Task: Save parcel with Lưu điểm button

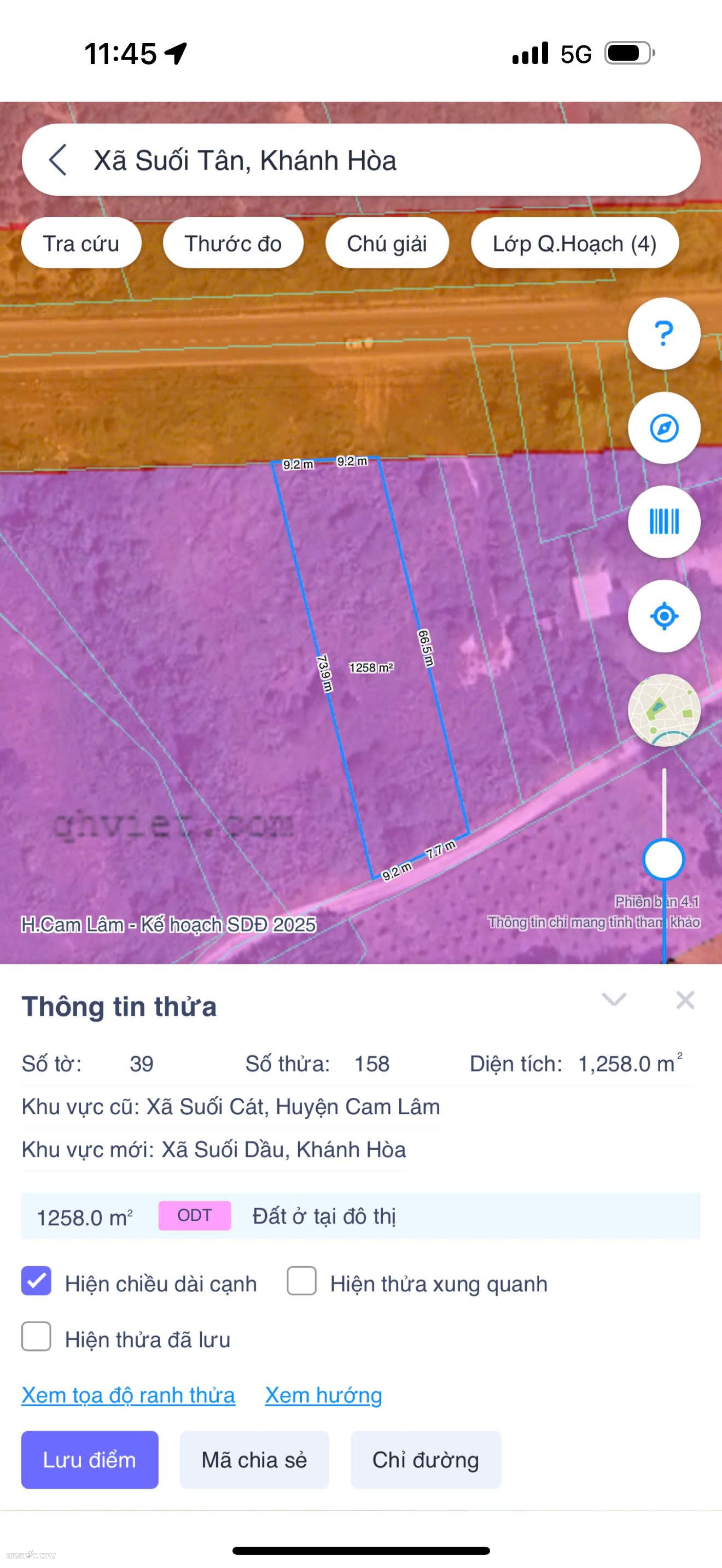Action: click(x=90, y=1460)
